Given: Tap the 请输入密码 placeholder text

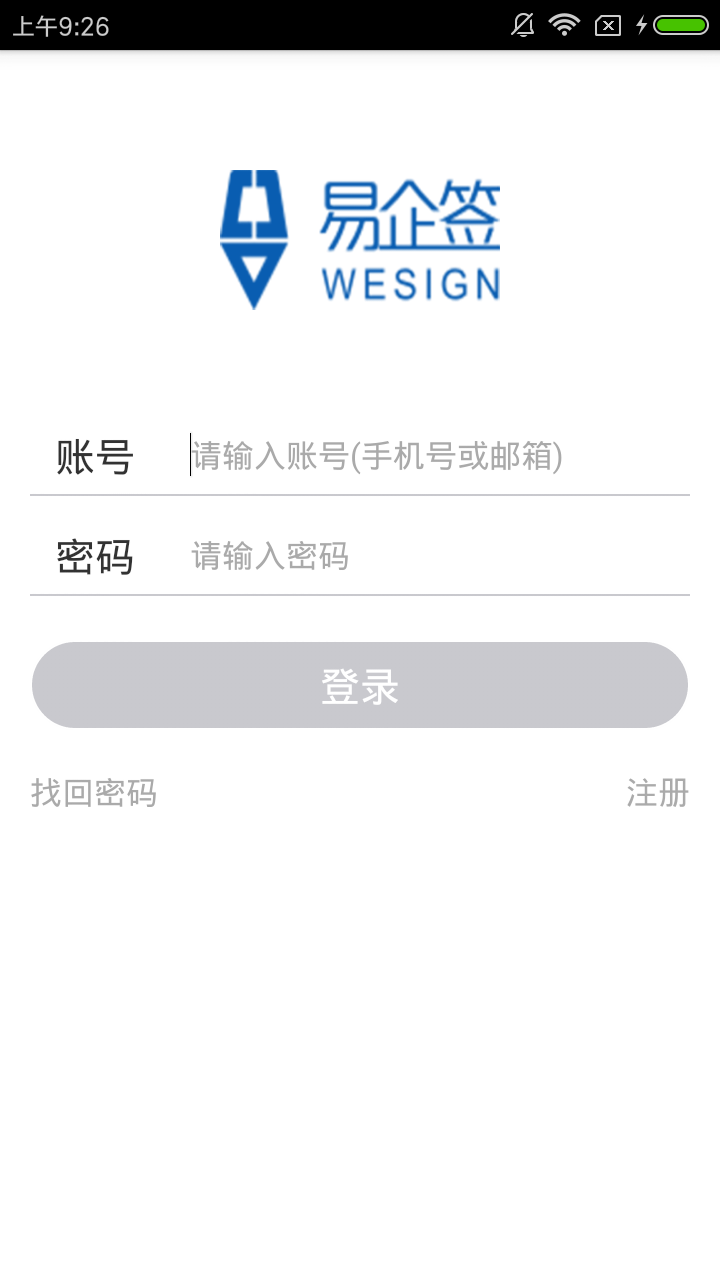Looking at the screenshot, I should (x=268, y=557).
